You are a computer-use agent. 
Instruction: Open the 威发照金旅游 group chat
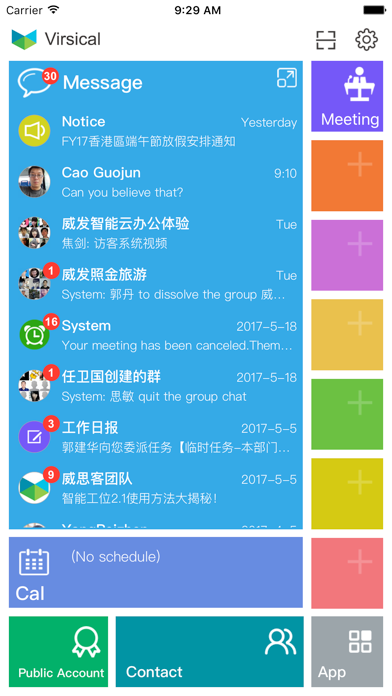tap(156, 284)
